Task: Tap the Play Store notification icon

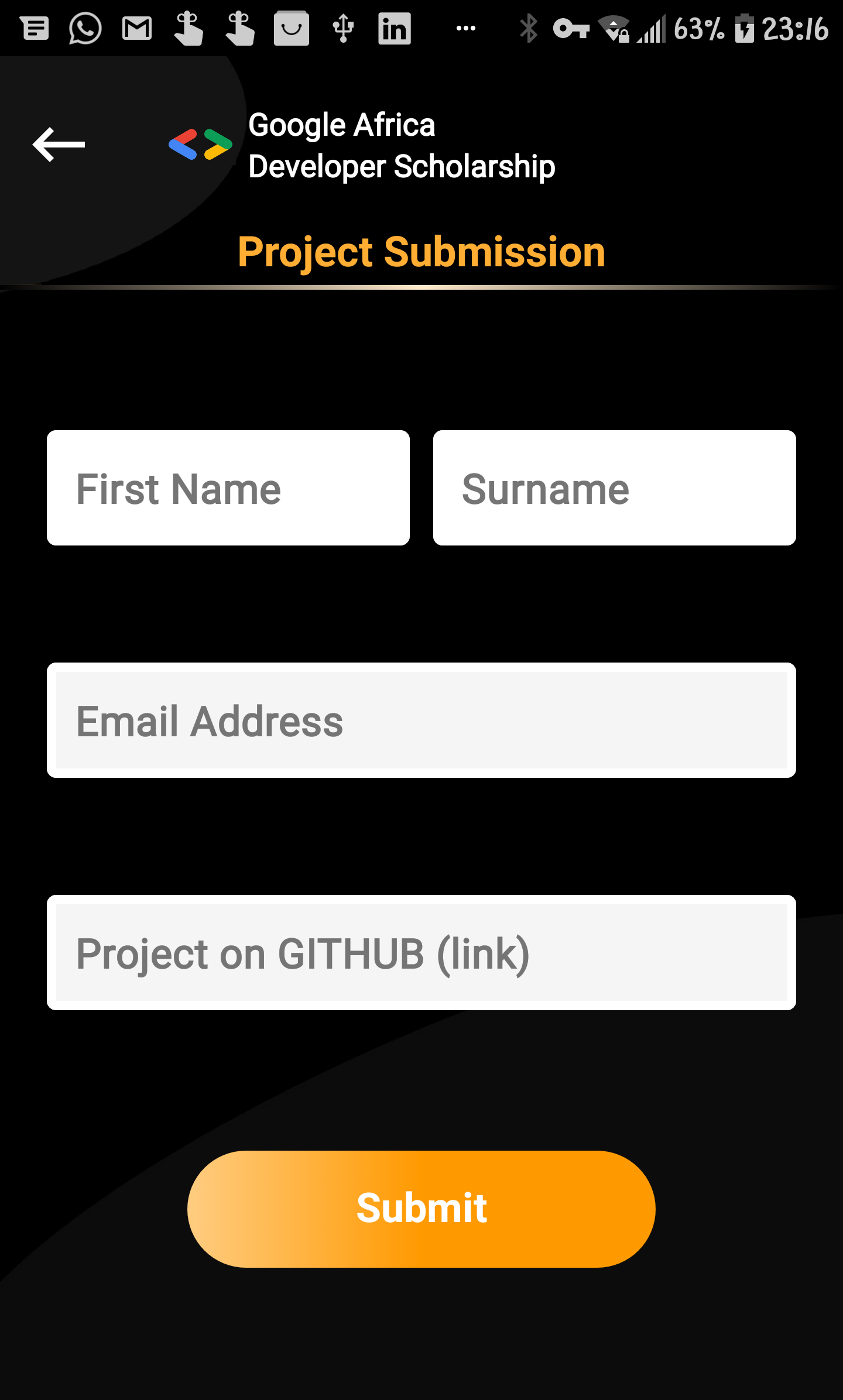Action: pyautogui.click(x=291, y=29)
